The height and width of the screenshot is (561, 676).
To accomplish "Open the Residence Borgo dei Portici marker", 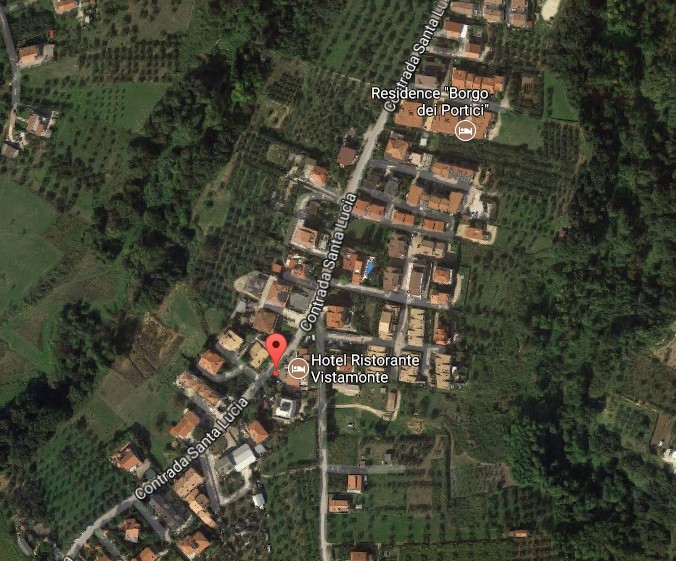I will [x=465, y=130].
